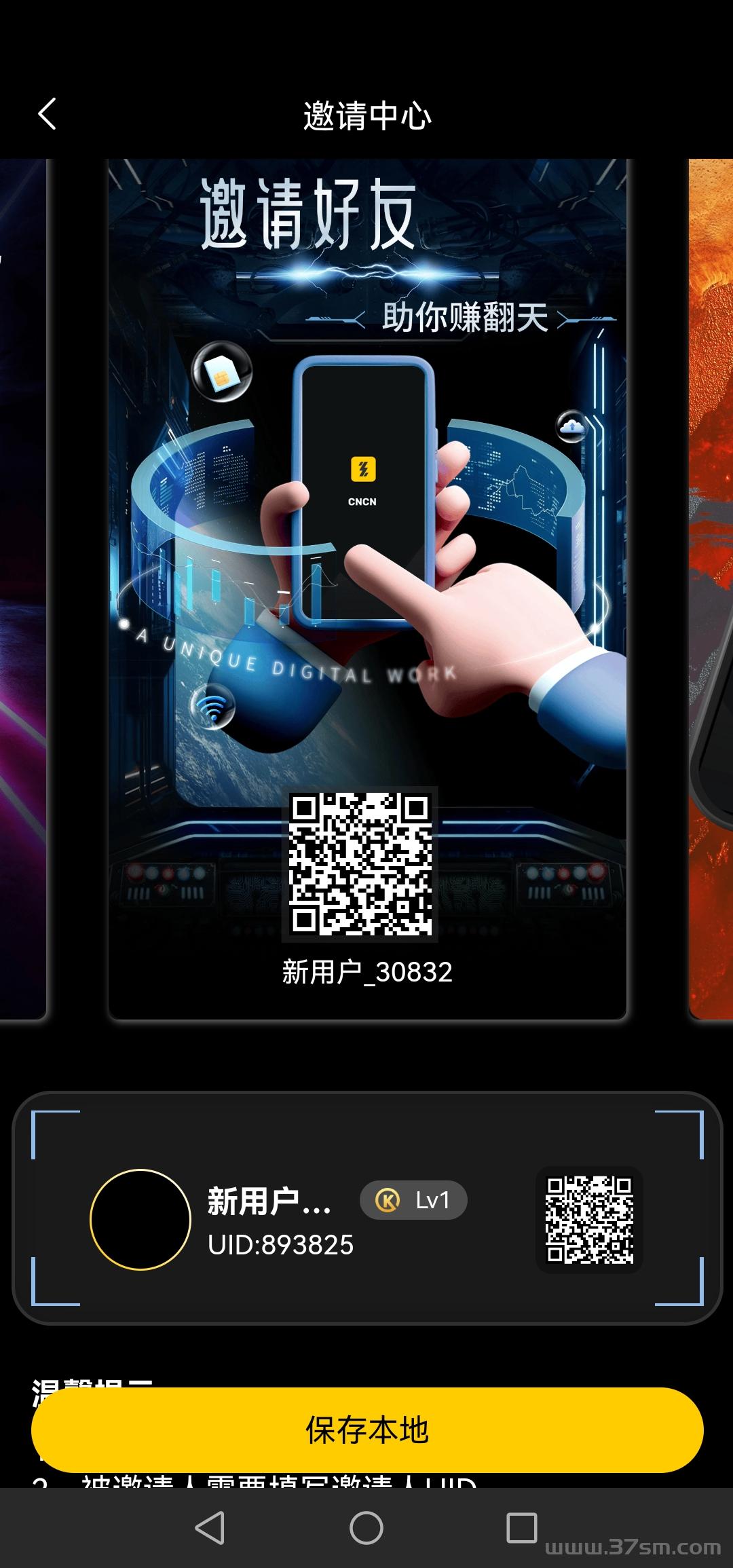Go back from the 邀请中心 page
Screen dimensions: 733x1568
[46, 114]
